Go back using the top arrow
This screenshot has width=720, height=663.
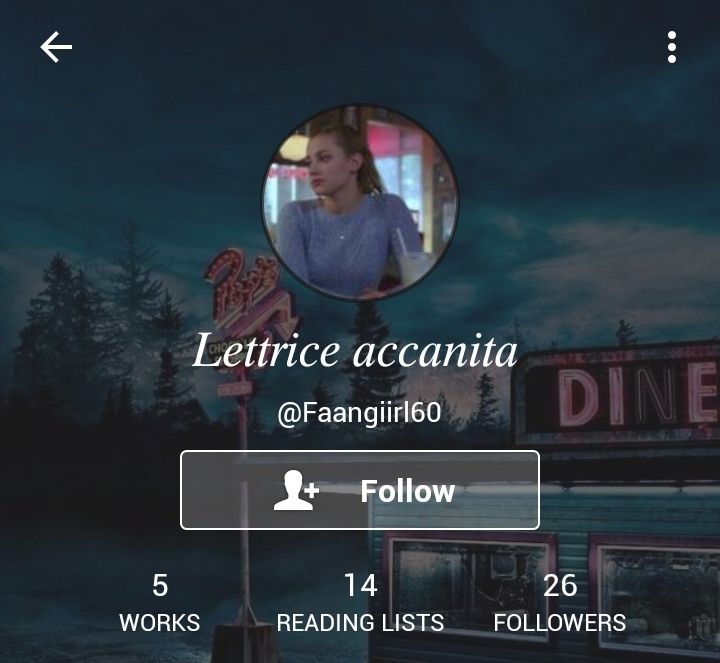click(56, 47)
